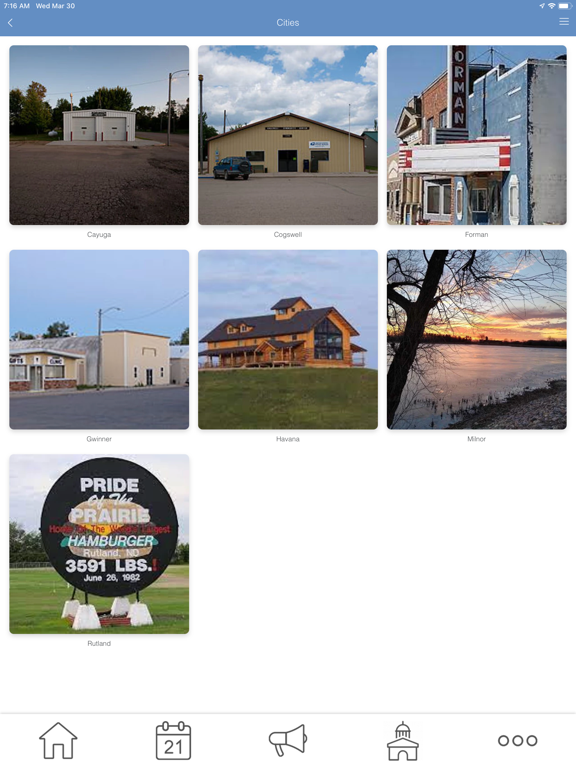Switch to the government building tab

tap(403, 741)
